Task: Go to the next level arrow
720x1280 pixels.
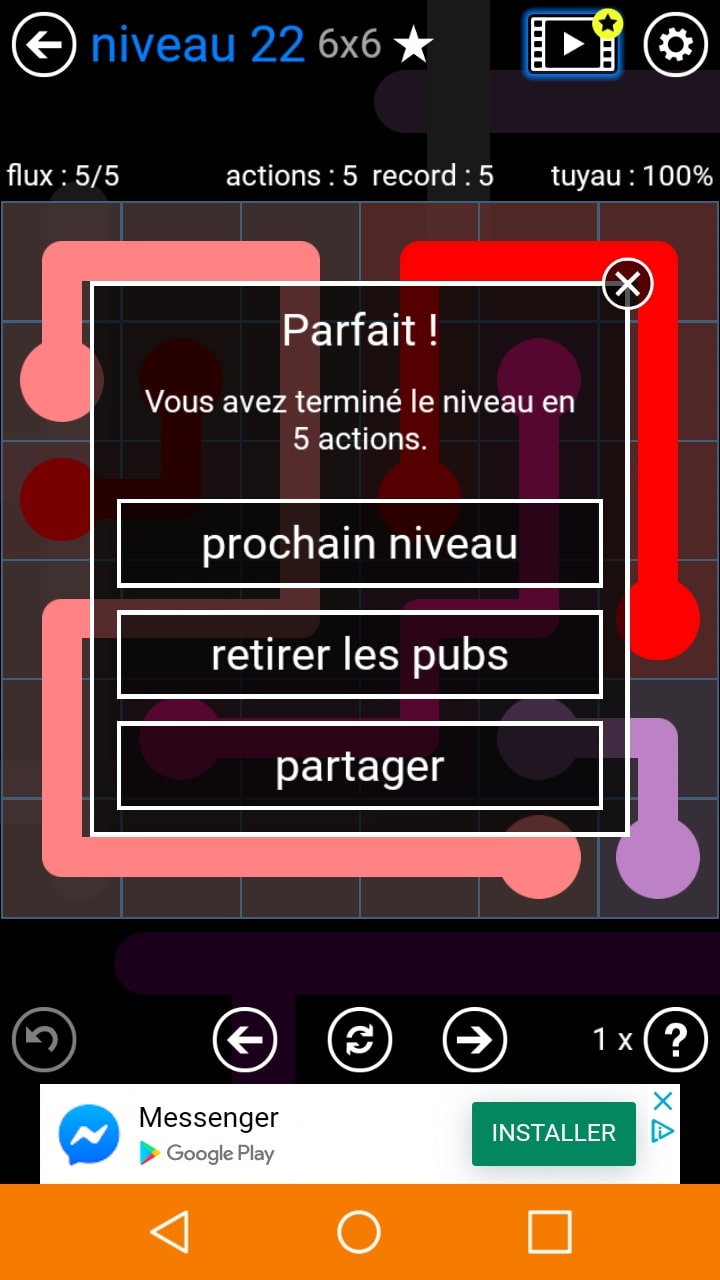Action: click(x=475, y=1040)
